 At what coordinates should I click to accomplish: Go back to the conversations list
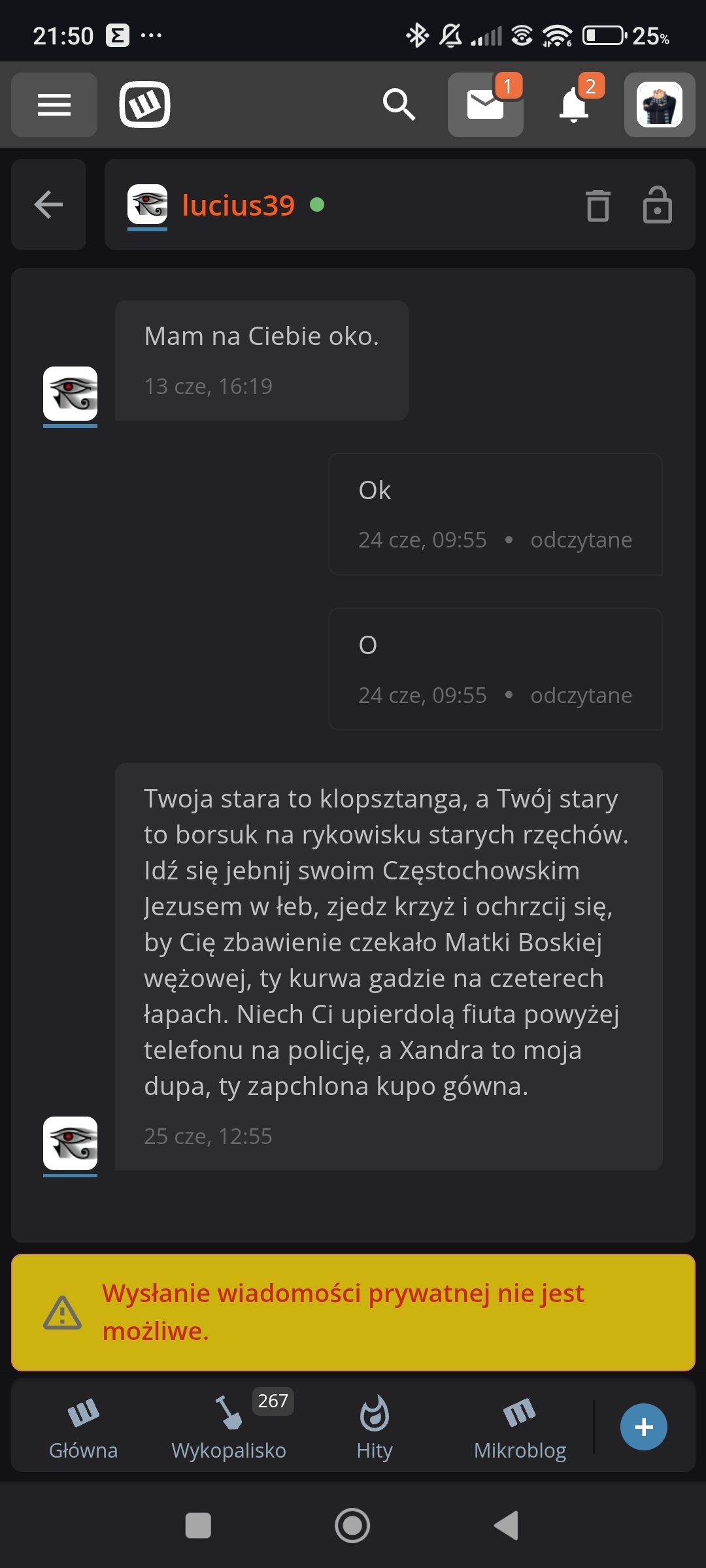click(x=48, y=204)
